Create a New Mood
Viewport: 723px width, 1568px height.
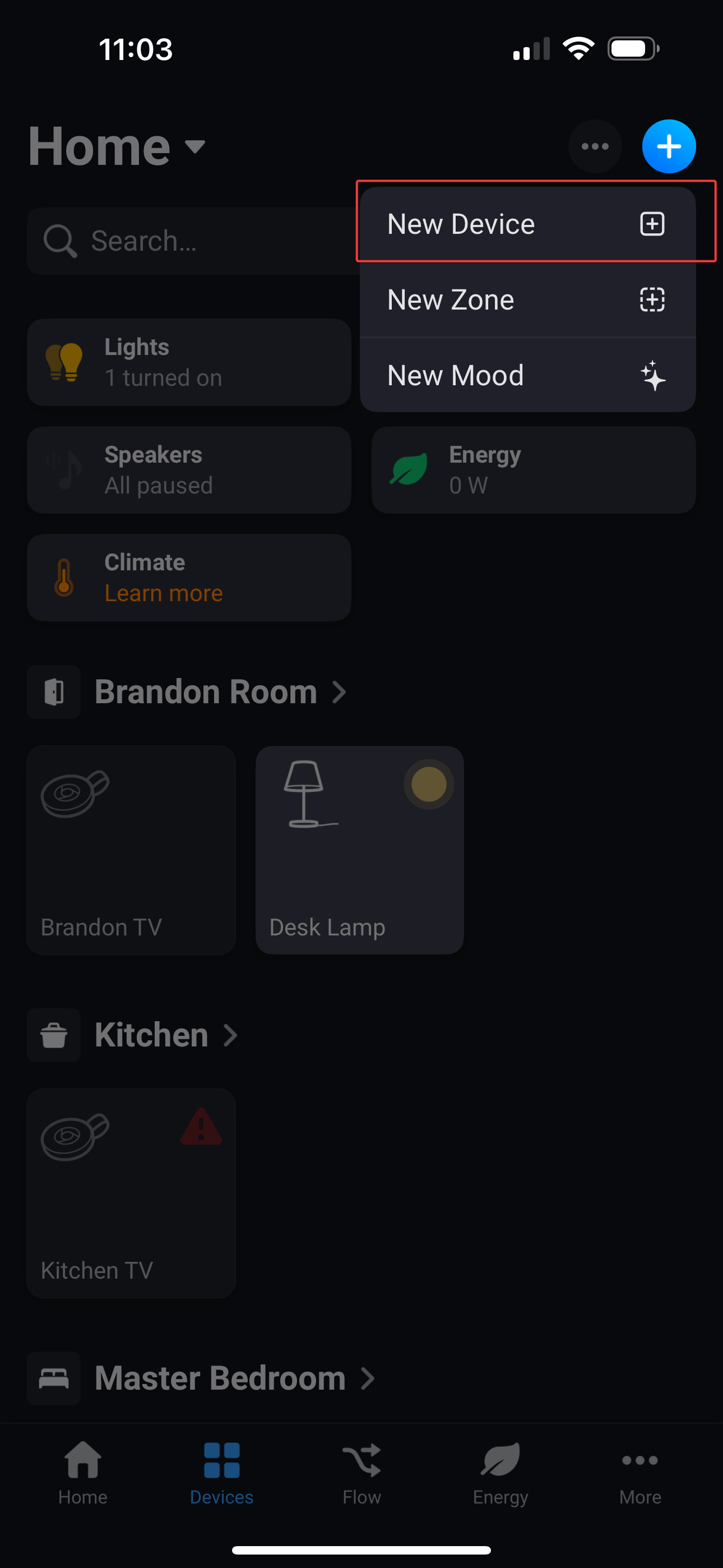[x=527, y=375]
